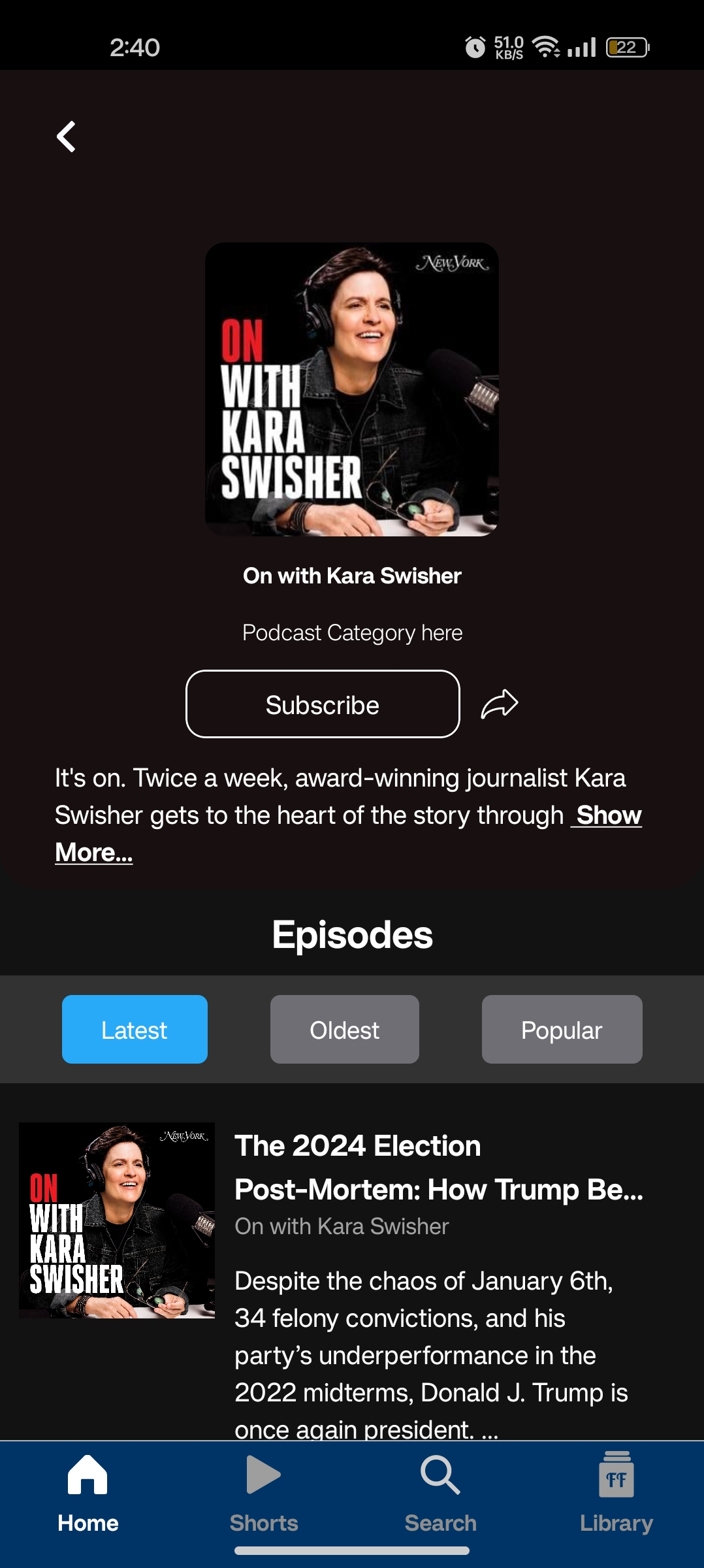The width and height of the screenshot is (704, 1568).
Task: Subscribe to On with Kara Swisher
Action: (323, 704)
